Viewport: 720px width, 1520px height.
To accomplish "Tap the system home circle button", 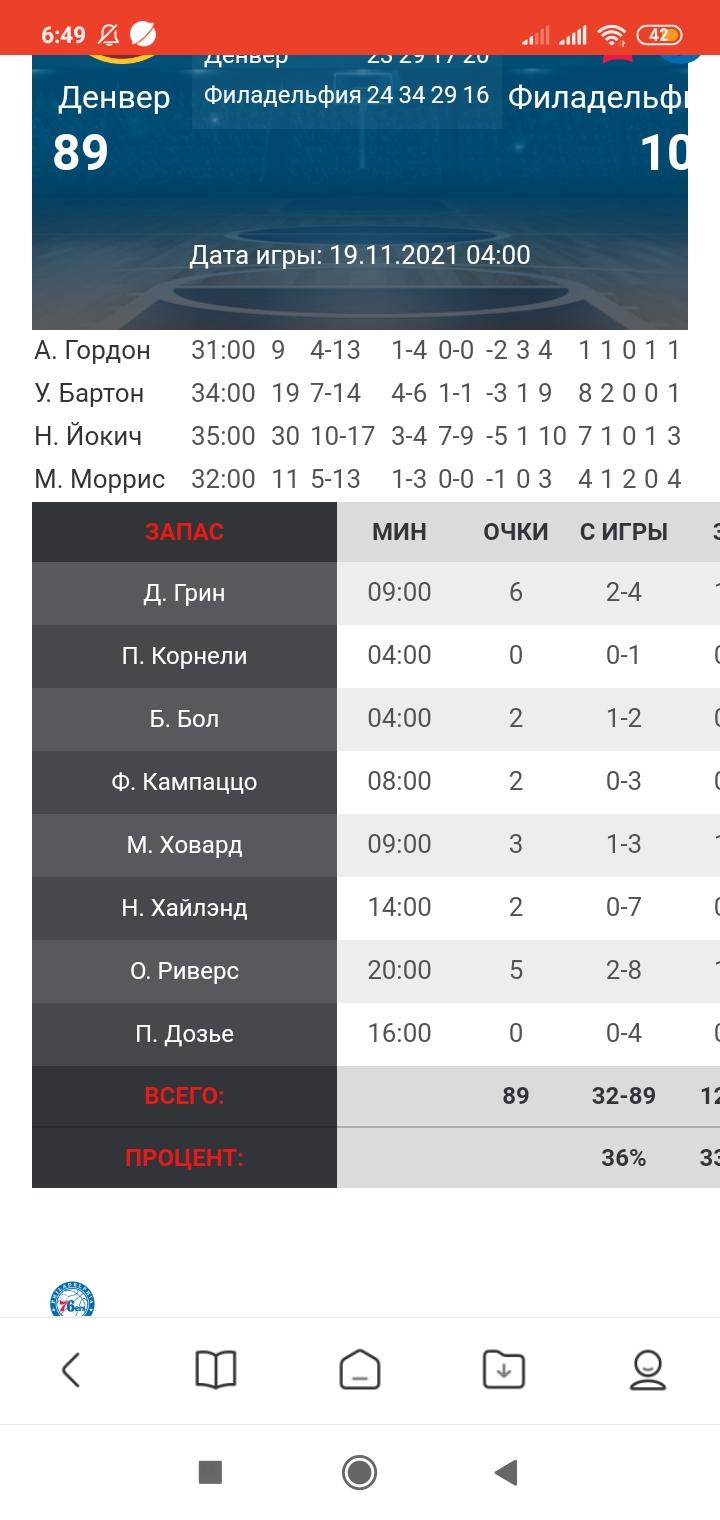I will [359, 1472].
